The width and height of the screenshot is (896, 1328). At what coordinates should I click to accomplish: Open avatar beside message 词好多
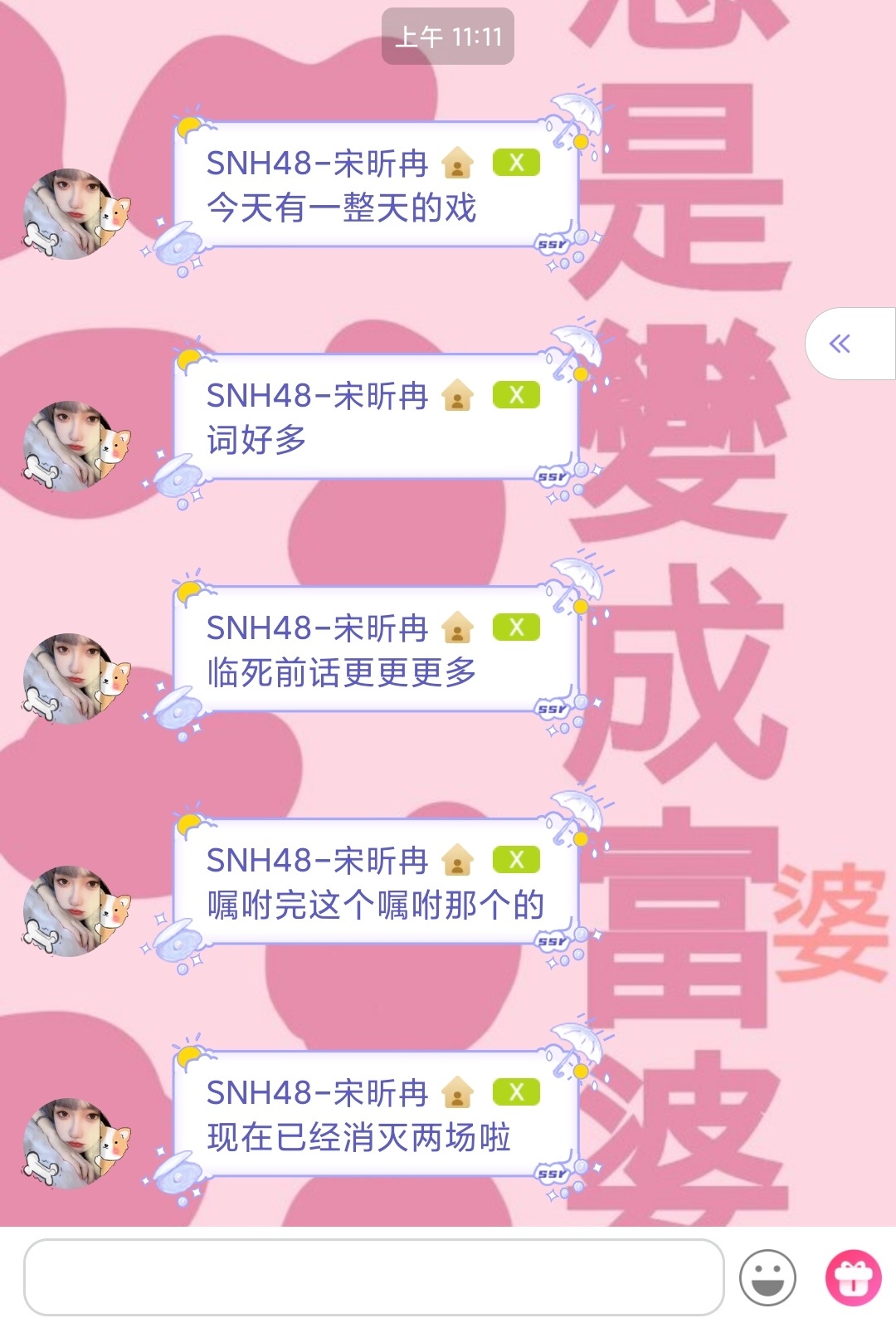click(x=71, y=447)
